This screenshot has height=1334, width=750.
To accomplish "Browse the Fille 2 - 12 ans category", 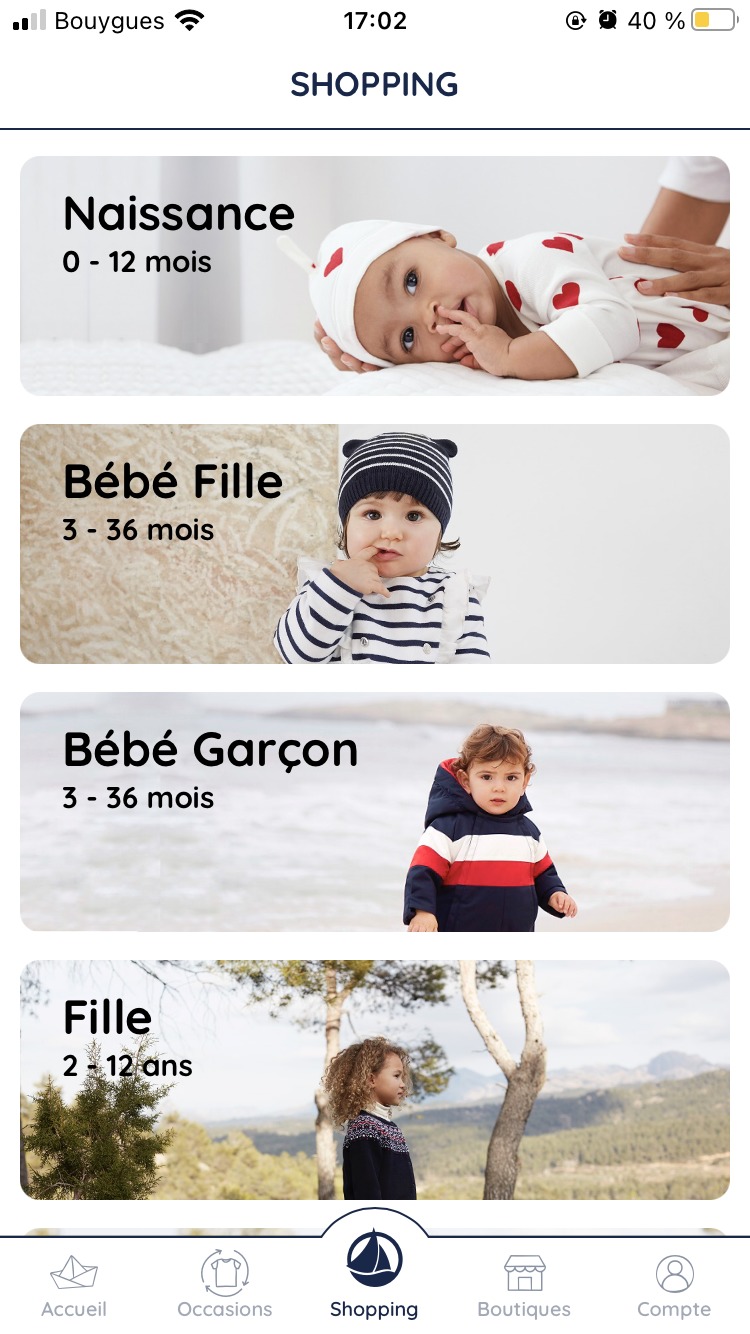I will 375,1080.
